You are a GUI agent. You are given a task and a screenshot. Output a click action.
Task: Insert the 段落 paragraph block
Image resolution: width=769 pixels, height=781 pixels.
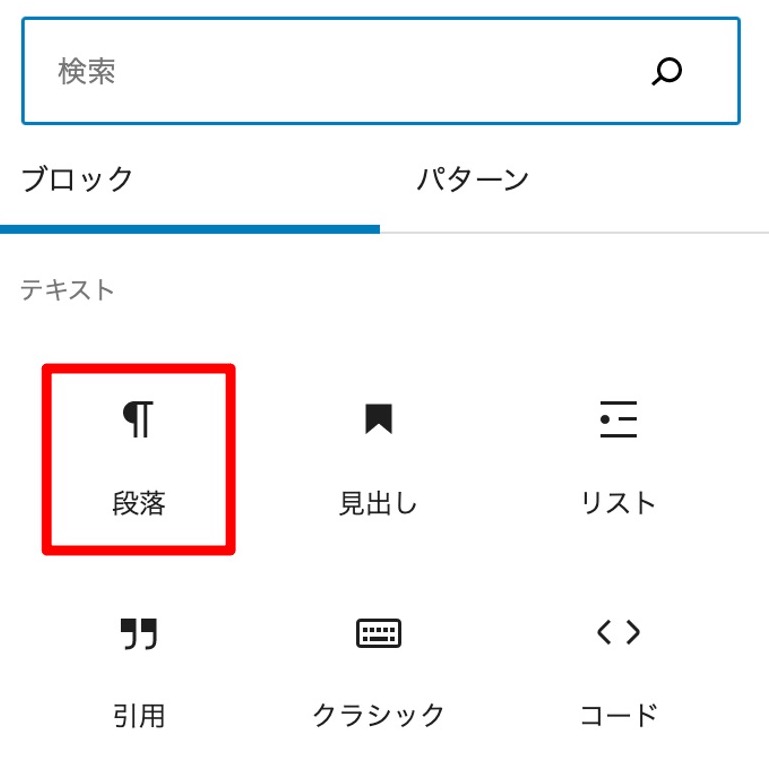coord(138,458)
